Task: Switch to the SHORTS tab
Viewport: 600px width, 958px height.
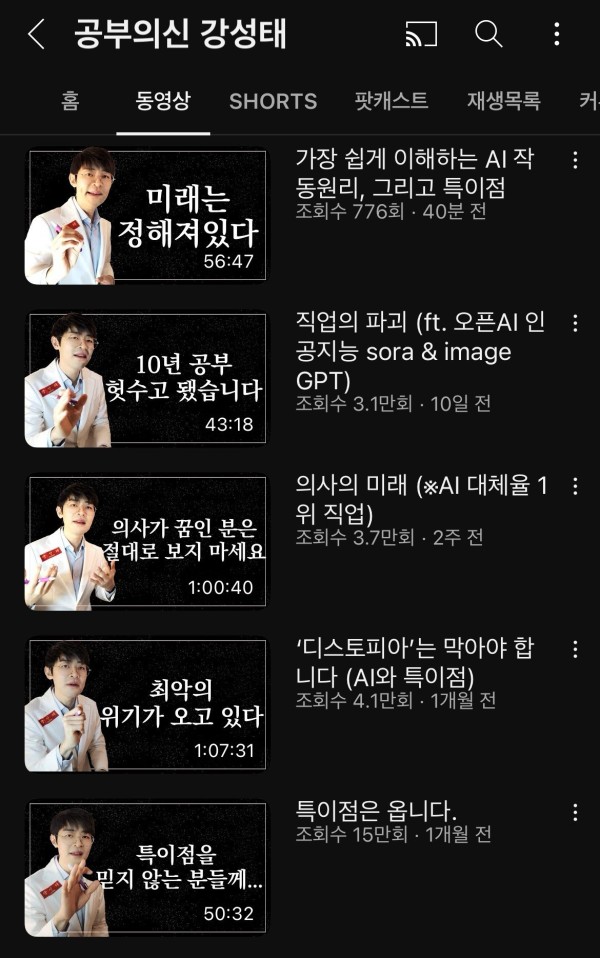Action: tap(272, 101)
